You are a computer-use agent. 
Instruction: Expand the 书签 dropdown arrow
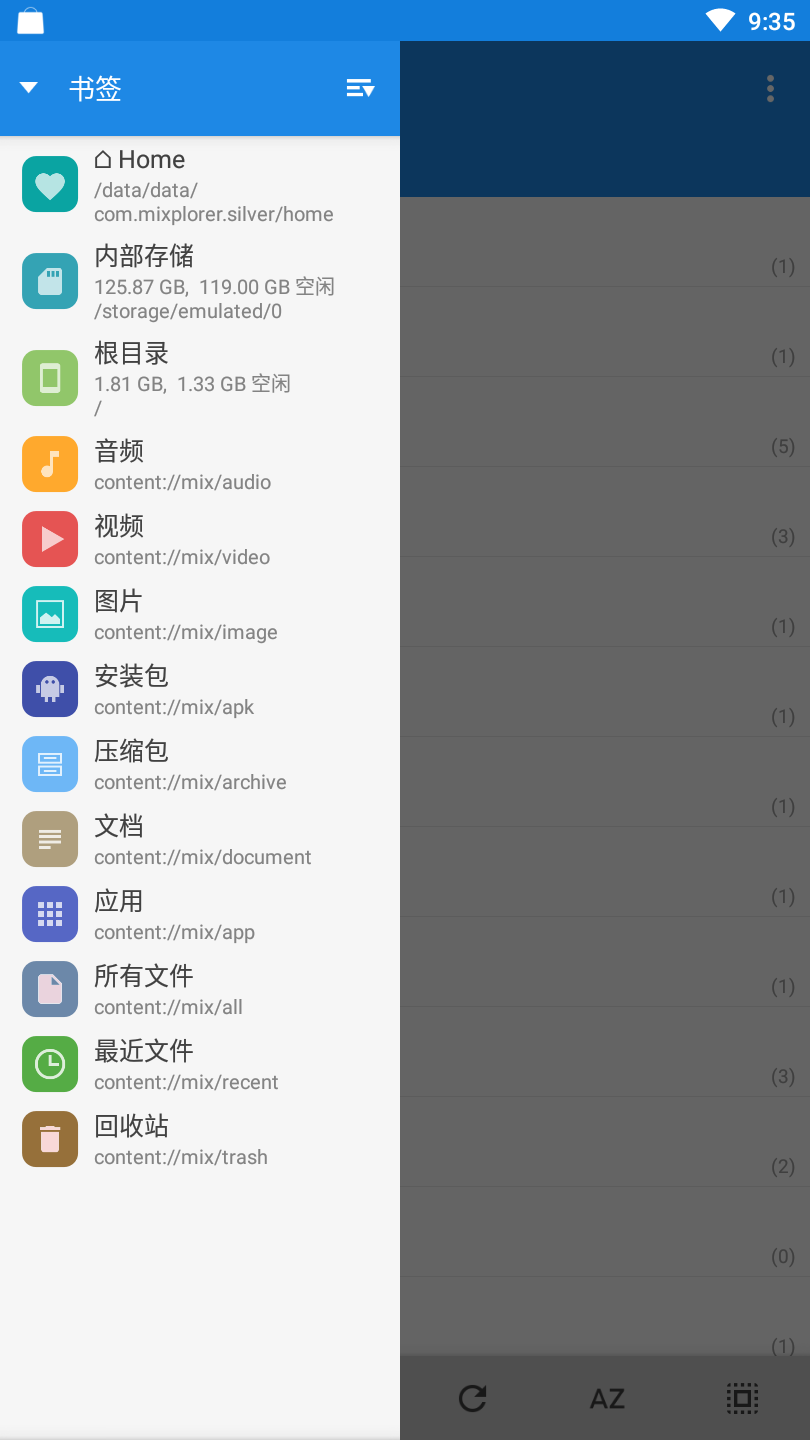[29, 88]
